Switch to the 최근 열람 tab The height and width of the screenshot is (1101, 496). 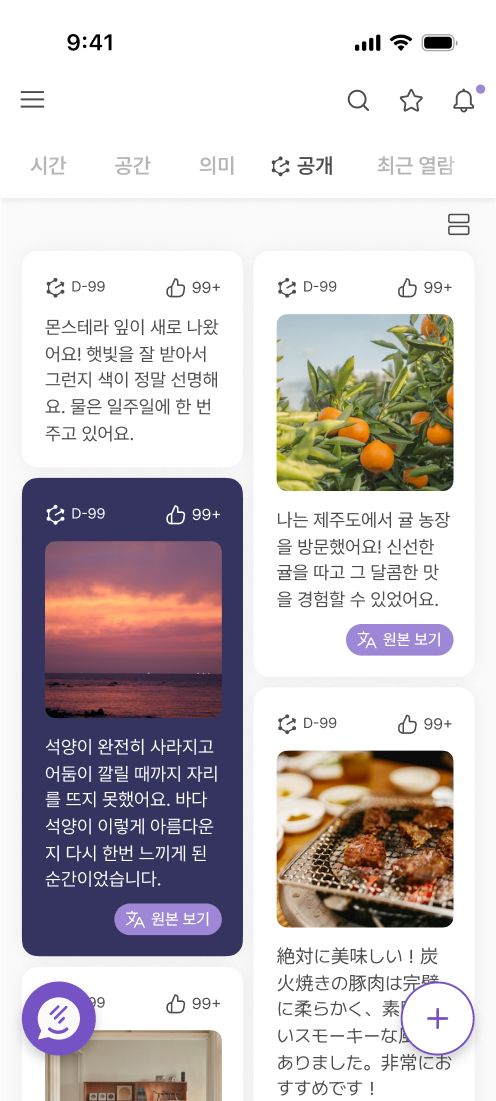tap(415, 166)
